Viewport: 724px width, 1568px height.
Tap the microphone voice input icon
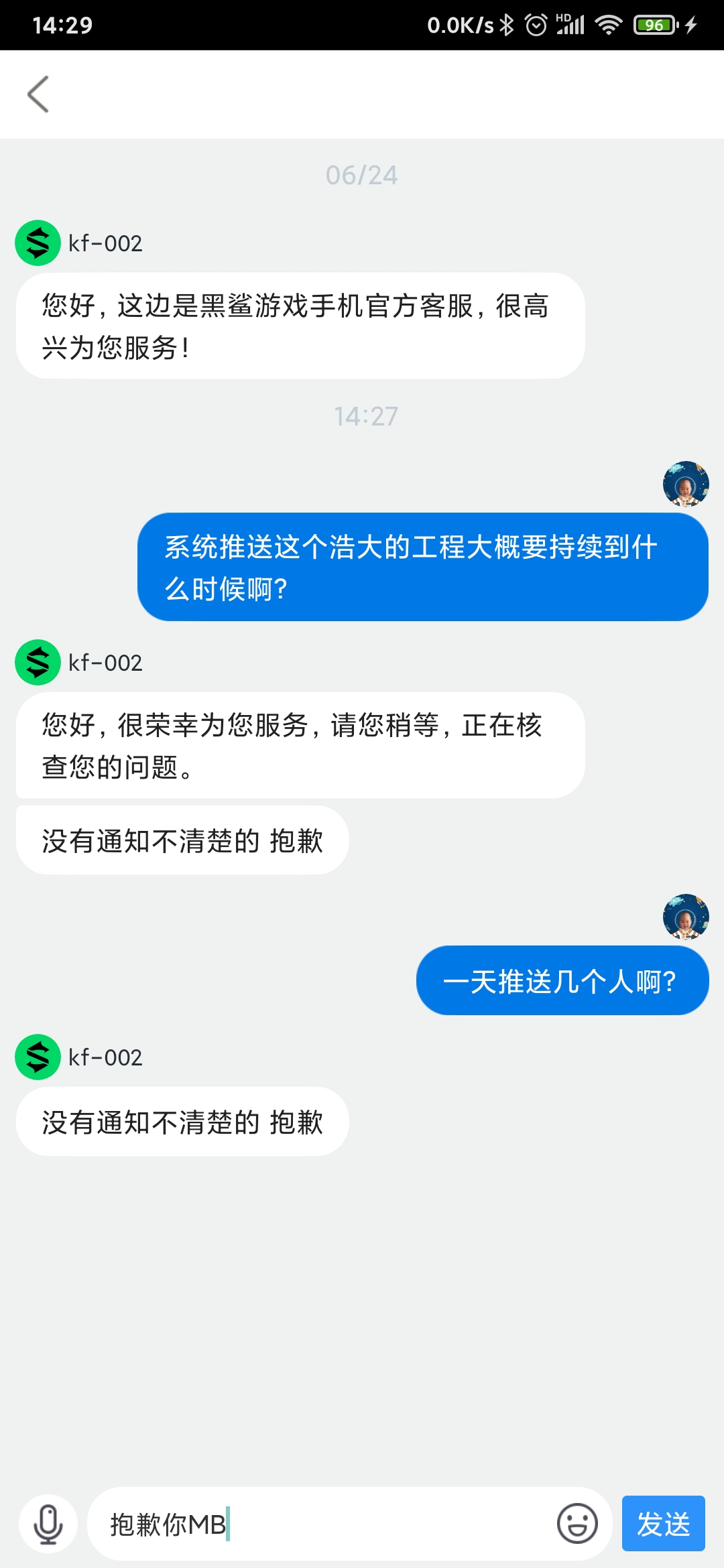coord(48,1524)
